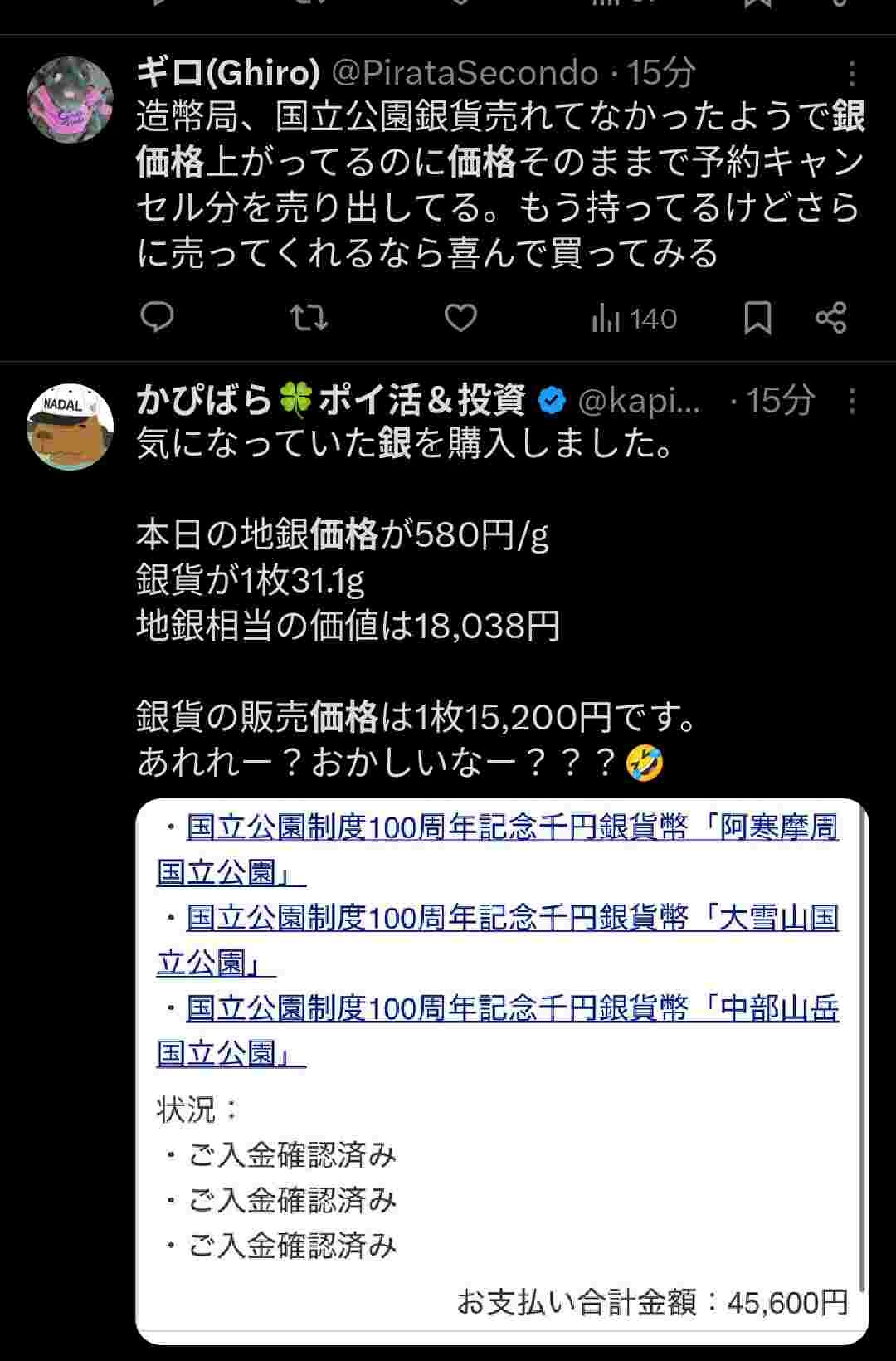The height and width of the screenshot is (1361, 896).
Task: Open the attached order image in かぴばら's post
Action: click(501, 1071)
